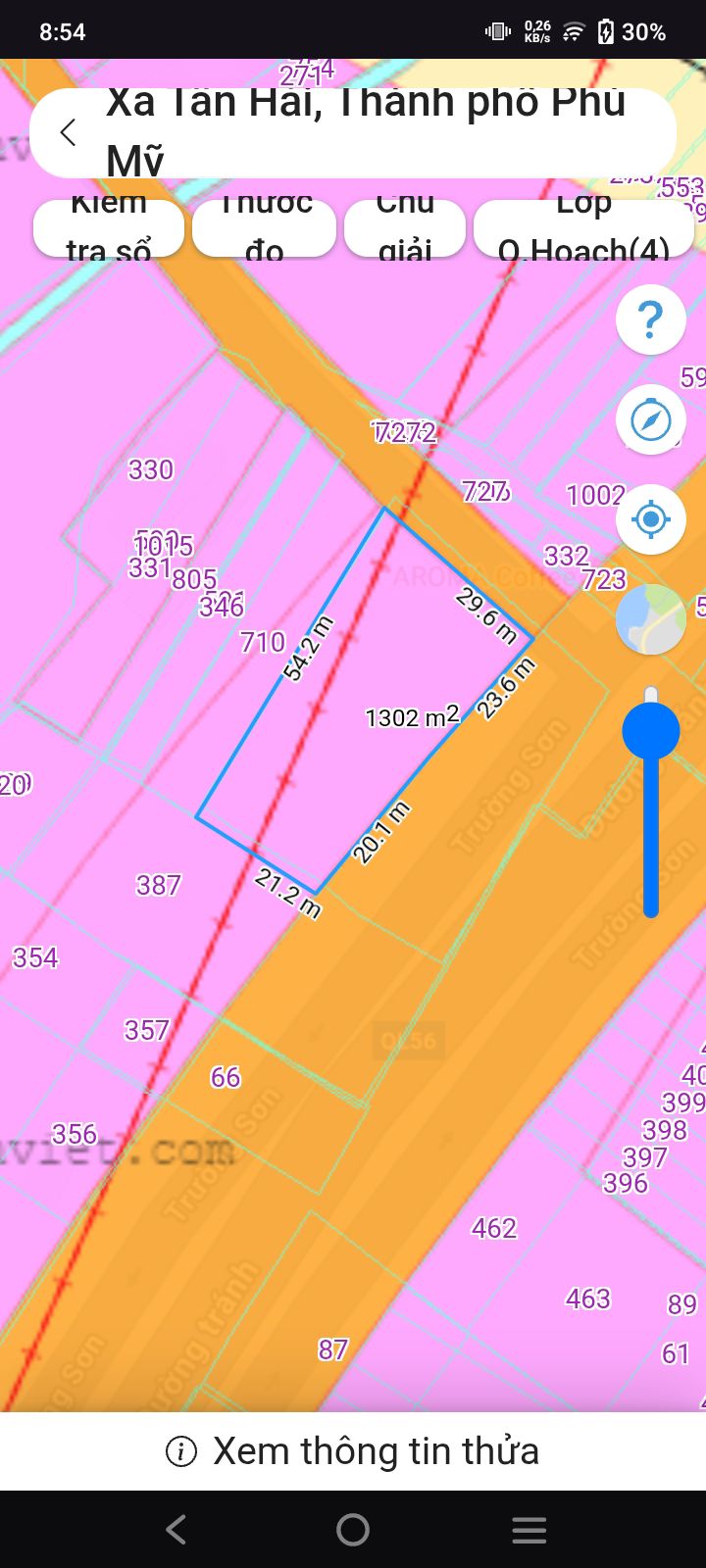This screenshot has width=706, height=1568.
Task: Center map on my current location
Action: click(x=650, y=519)
